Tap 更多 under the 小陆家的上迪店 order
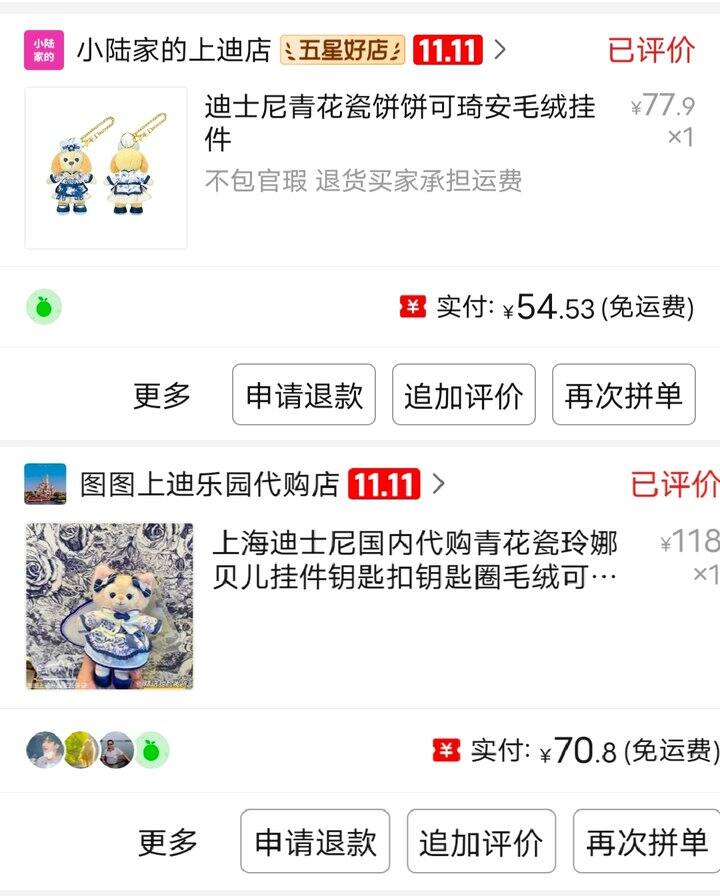 [162, 395]
